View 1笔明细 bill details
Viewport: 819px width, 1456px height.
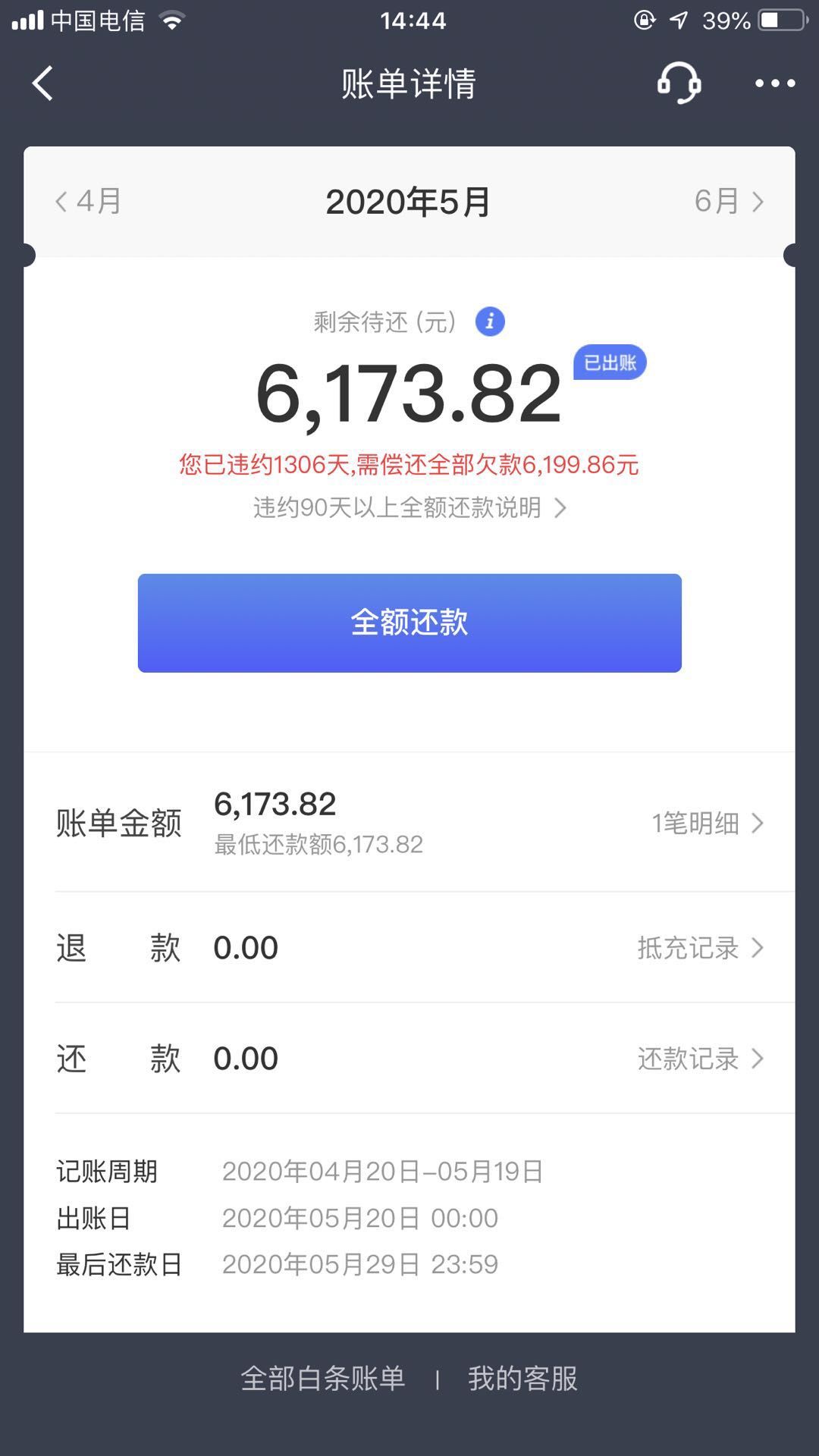708,823
